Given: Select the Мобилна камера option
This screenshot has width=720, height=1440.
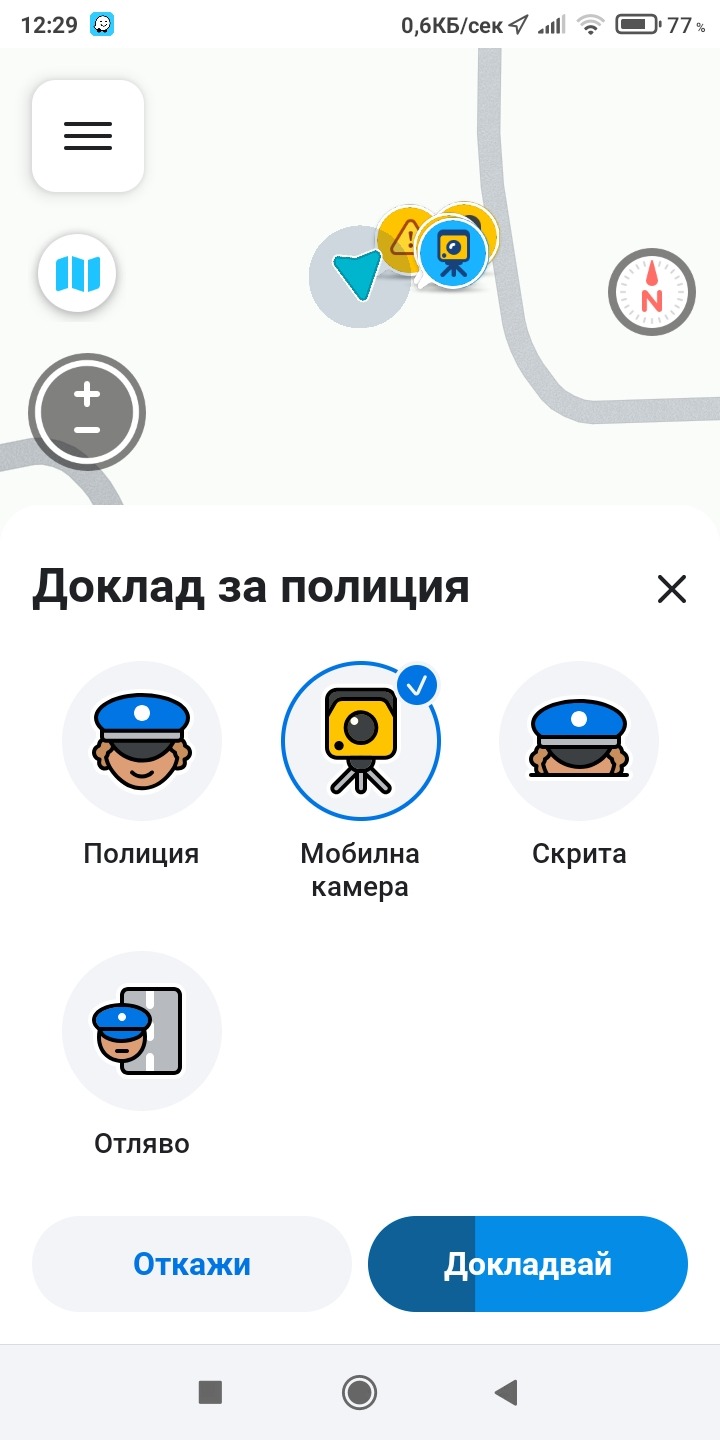Looking at the screenshot, I should tap(360, 742).
